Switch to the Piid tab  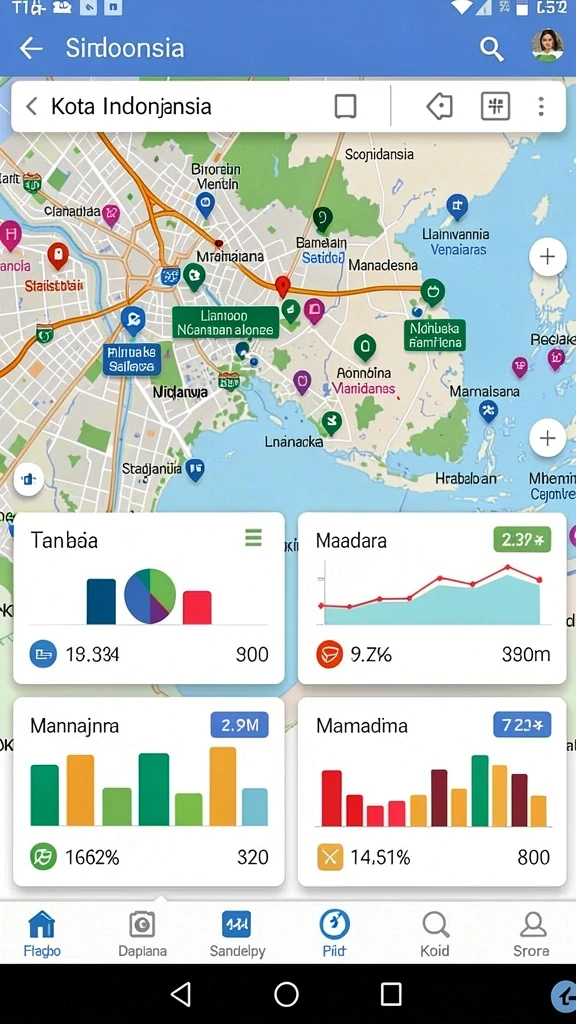pos(334,934)
